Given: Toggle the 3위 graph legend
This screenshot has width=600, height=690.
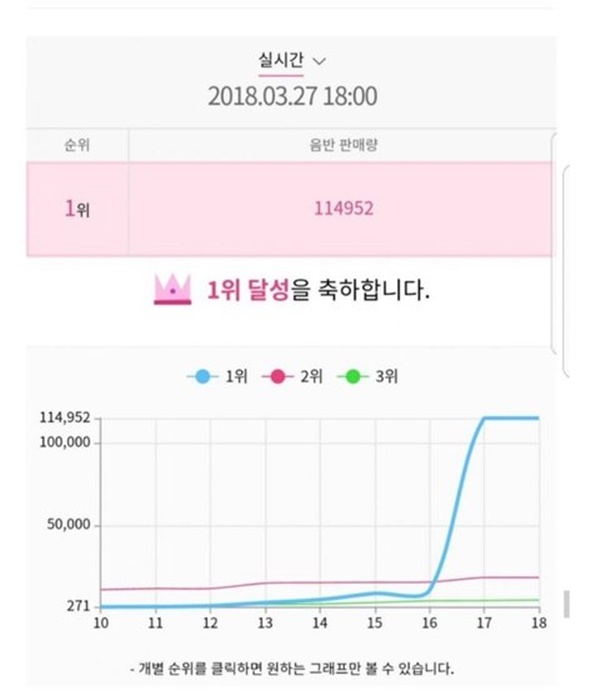Looking at the screenshot, I should coord(367,378).
